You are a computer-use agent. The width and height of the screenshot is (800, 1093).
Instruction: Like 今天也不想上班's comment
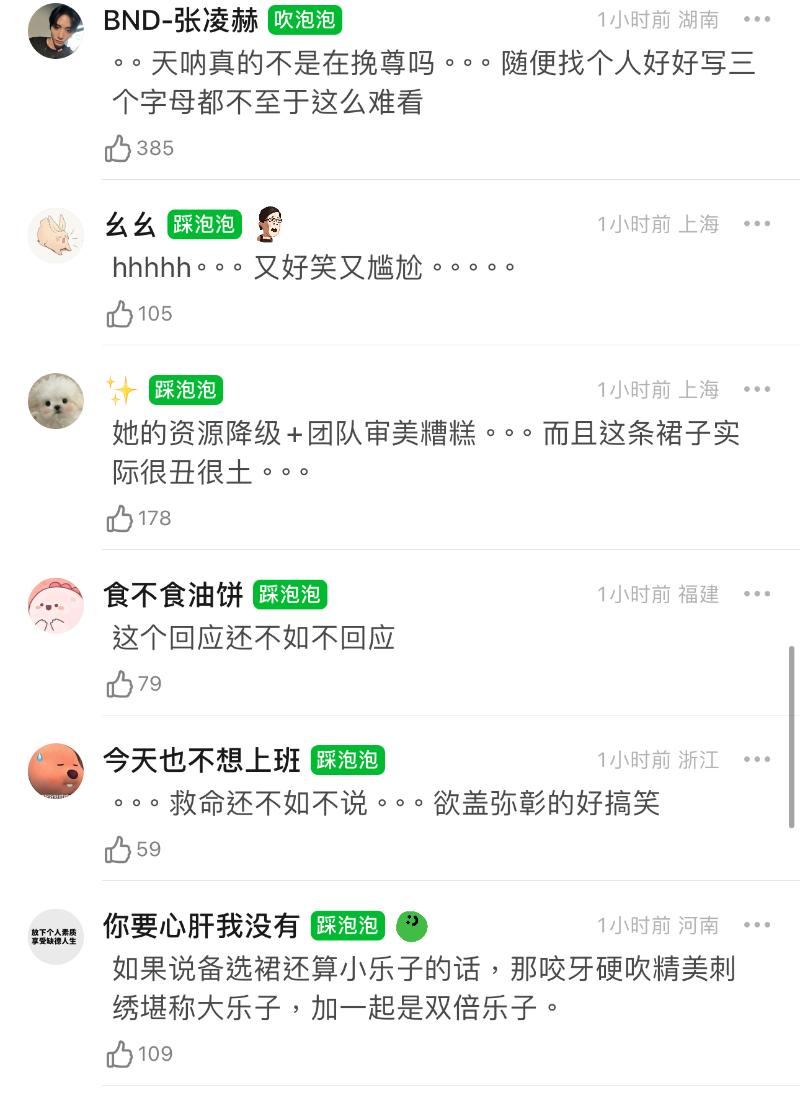(x=119, y=850)
